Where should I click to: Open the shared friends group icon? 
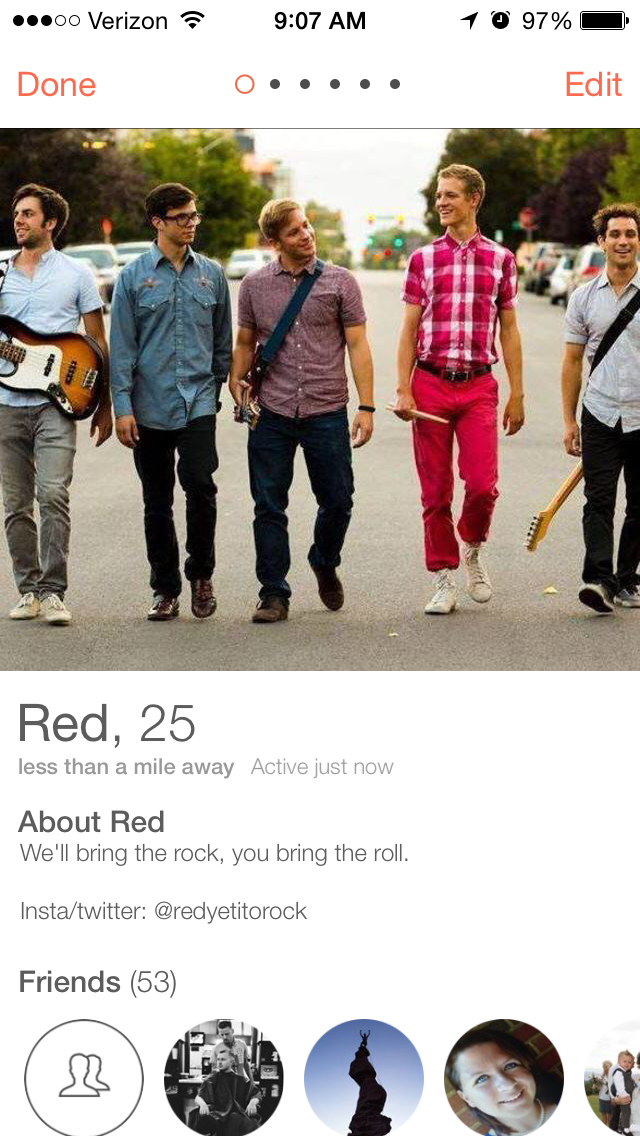click(84, 1078)
